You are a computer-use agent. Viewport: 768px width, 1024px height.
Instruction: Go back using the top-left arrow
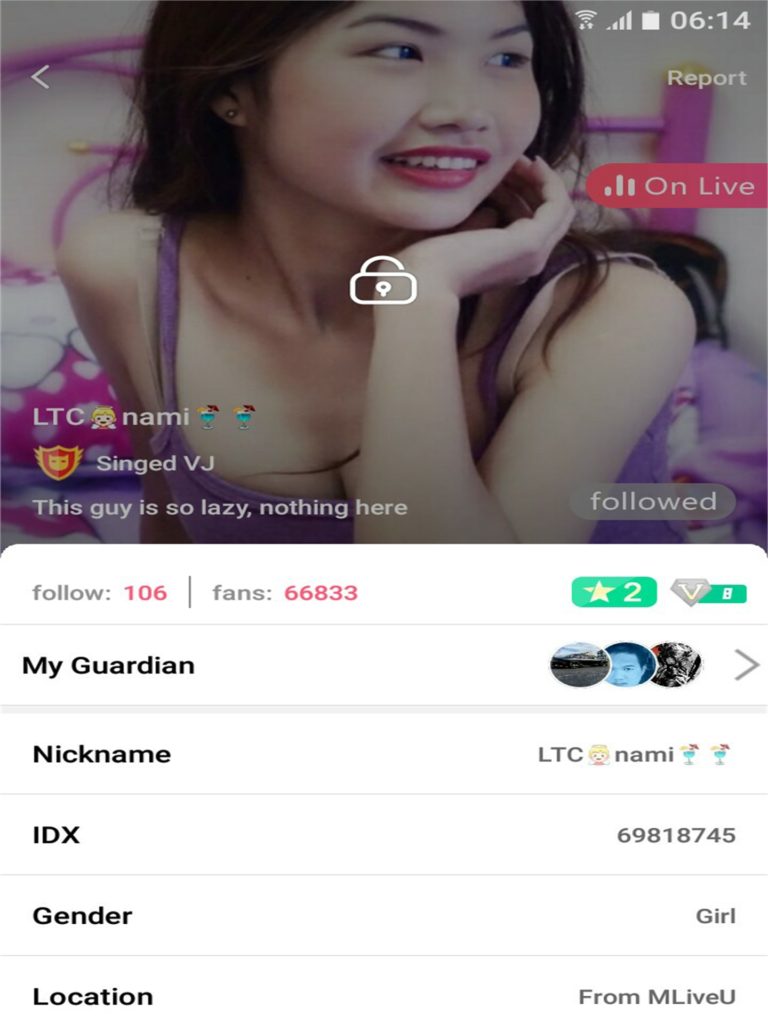tap(40, 77)
